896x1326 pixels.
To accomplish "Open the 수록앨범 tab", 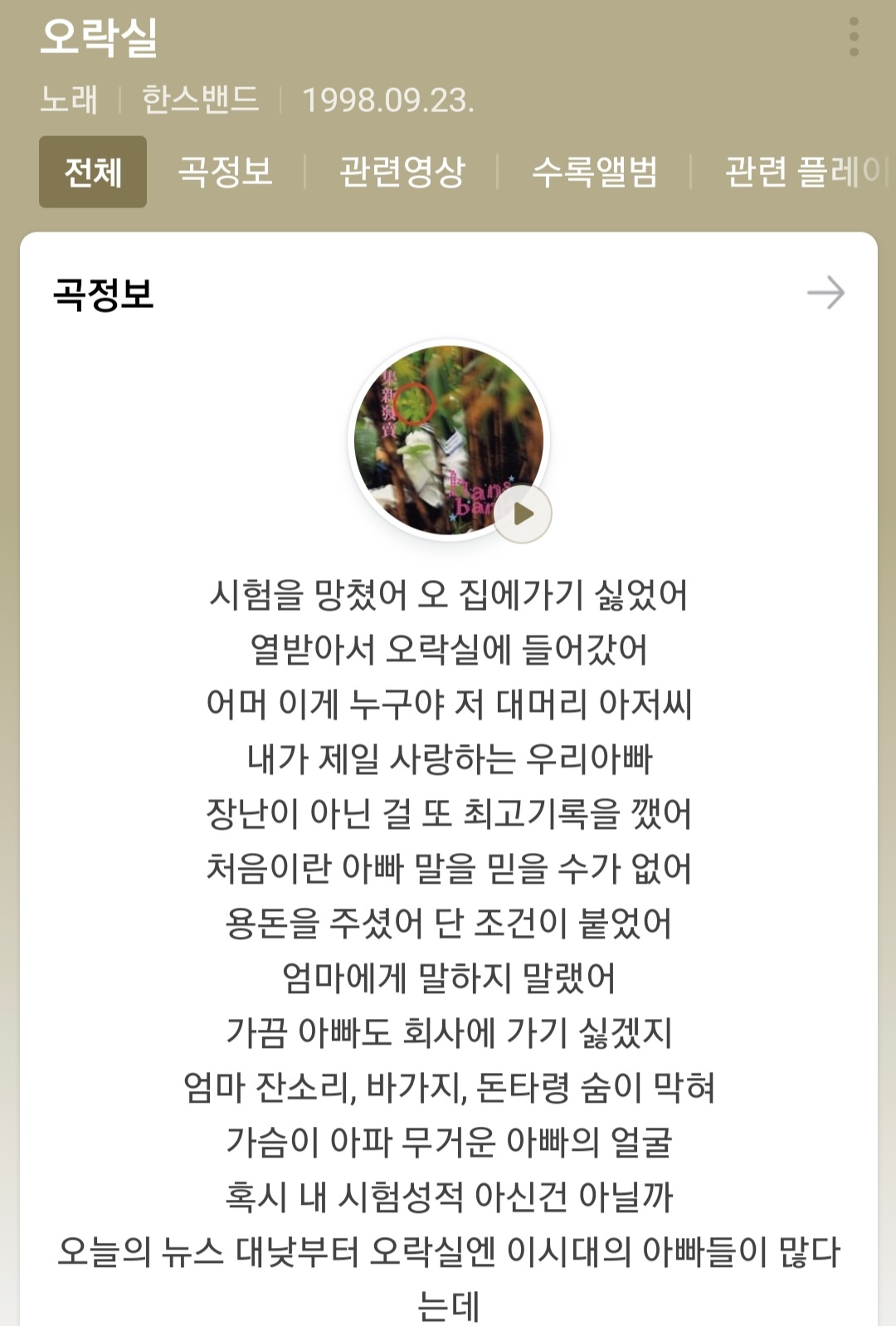I will 595,173.
